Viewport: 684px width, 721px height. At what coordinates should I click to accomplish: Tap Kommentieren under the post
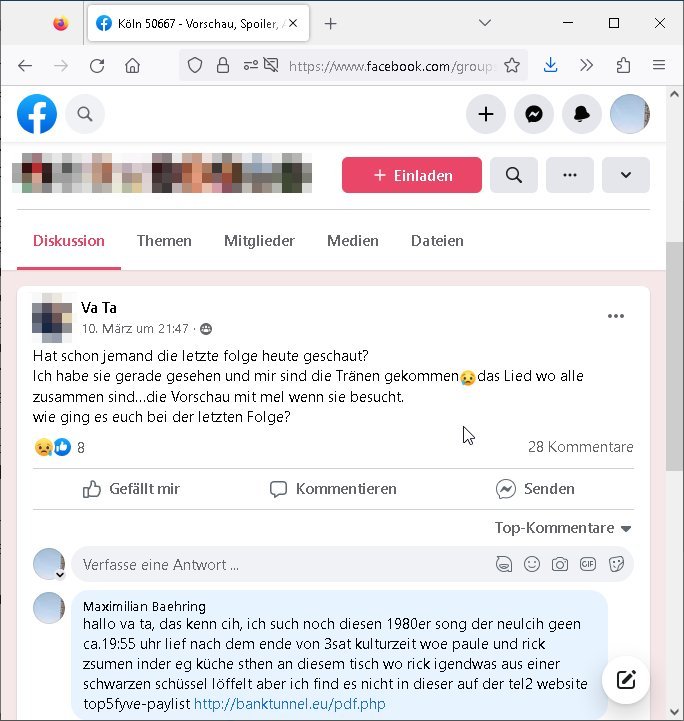tap(333, 489)
